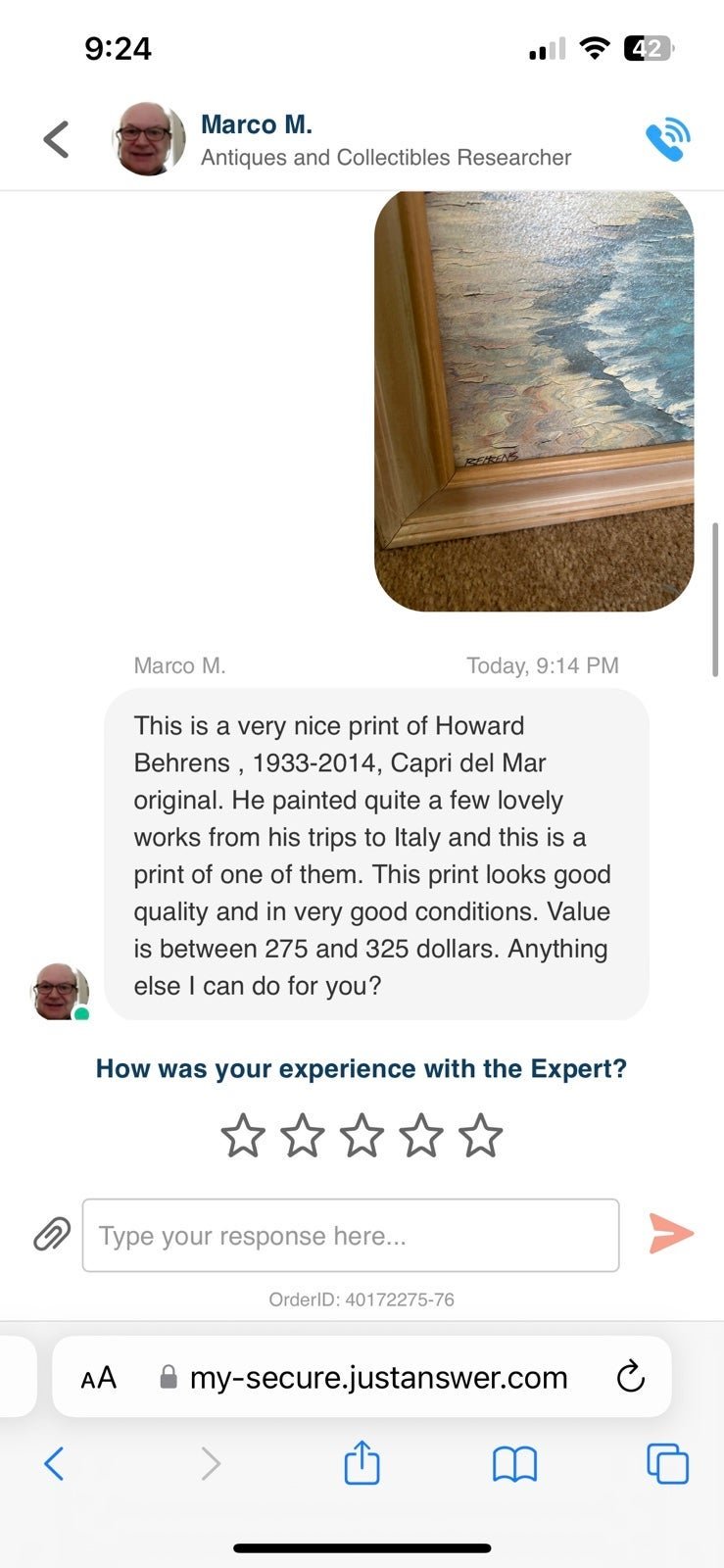Rate the expert one star
The image size is (724, 1568).
click(243, 1136)
